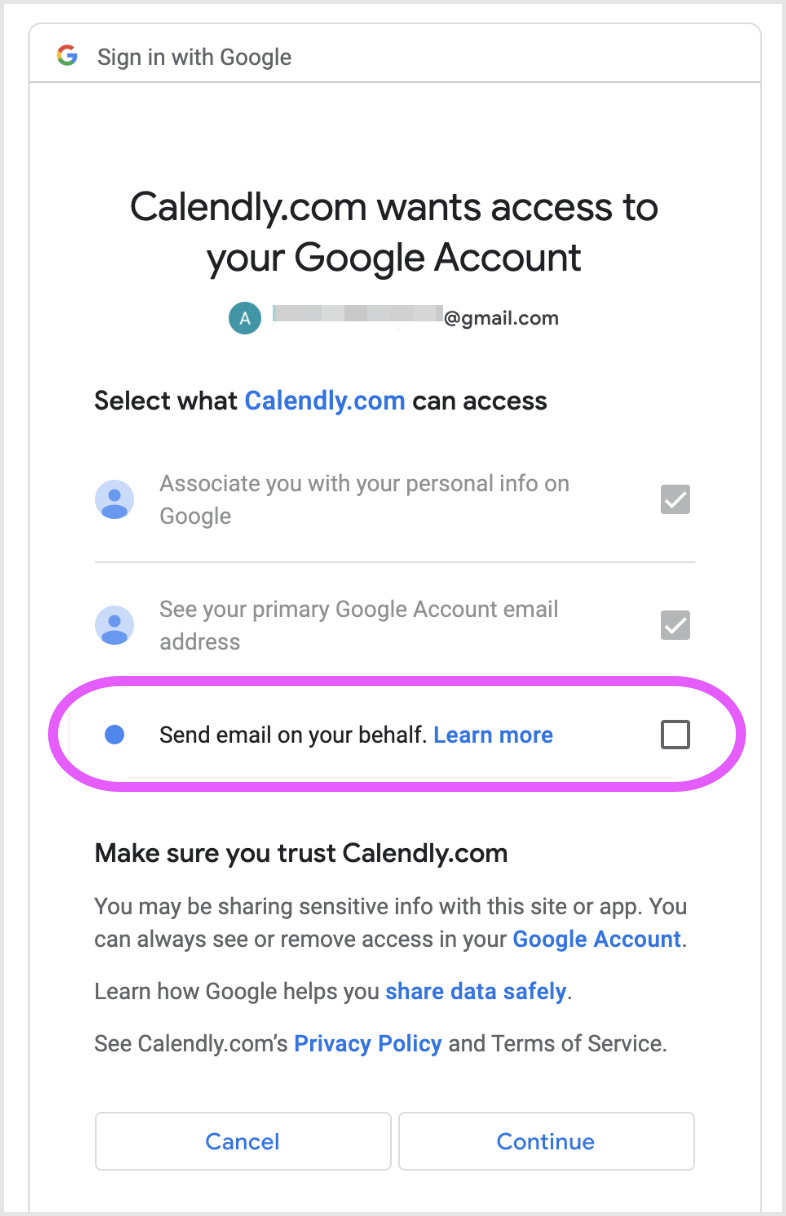This screenshot has height=1216, width=786.
Task: Tap the Calendly.com link in the Select heading
Action: pos(325,402)
